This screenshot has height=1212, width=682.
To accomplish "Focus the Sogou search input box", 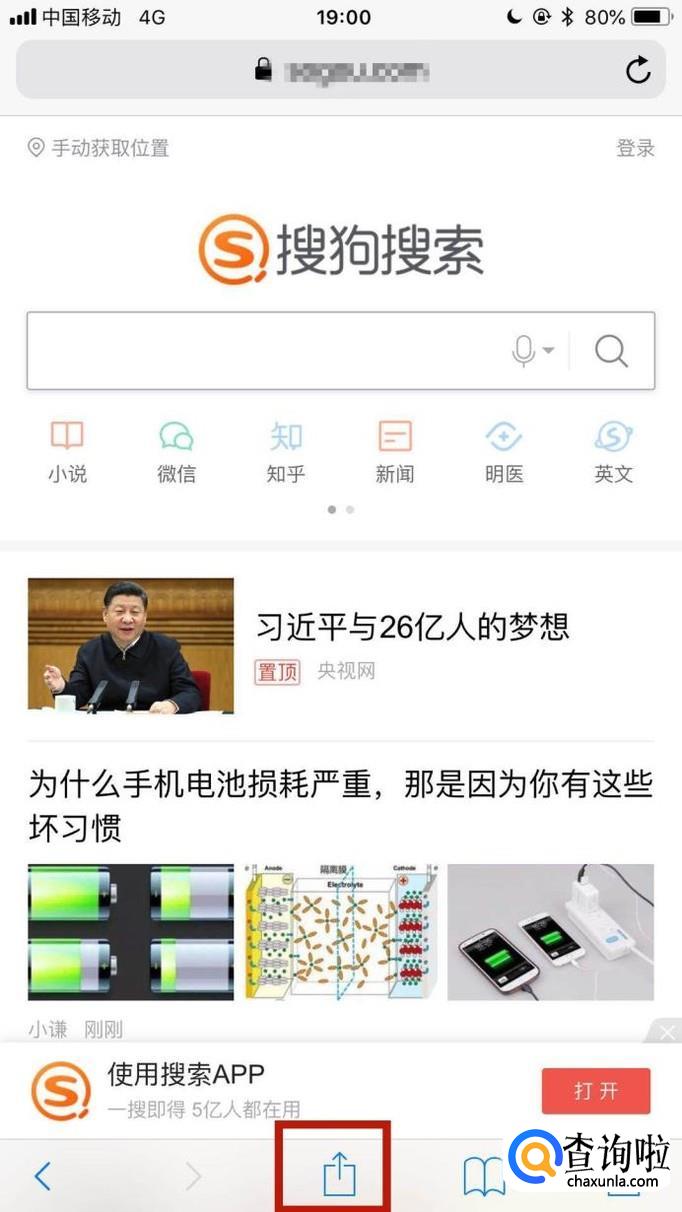I will (260, 350).
